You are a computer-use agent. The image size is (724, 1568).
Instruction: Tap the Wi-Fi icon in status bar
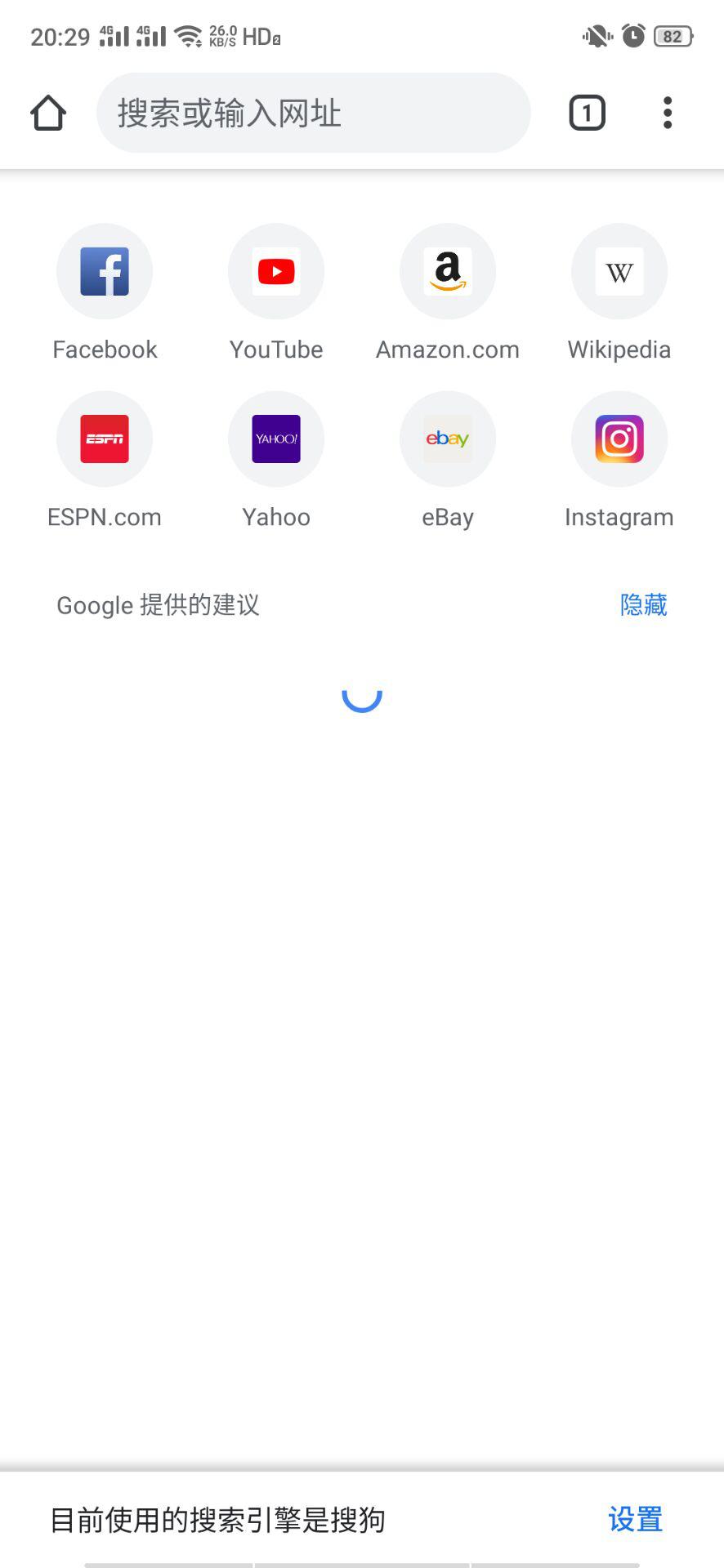click(191, 35)
